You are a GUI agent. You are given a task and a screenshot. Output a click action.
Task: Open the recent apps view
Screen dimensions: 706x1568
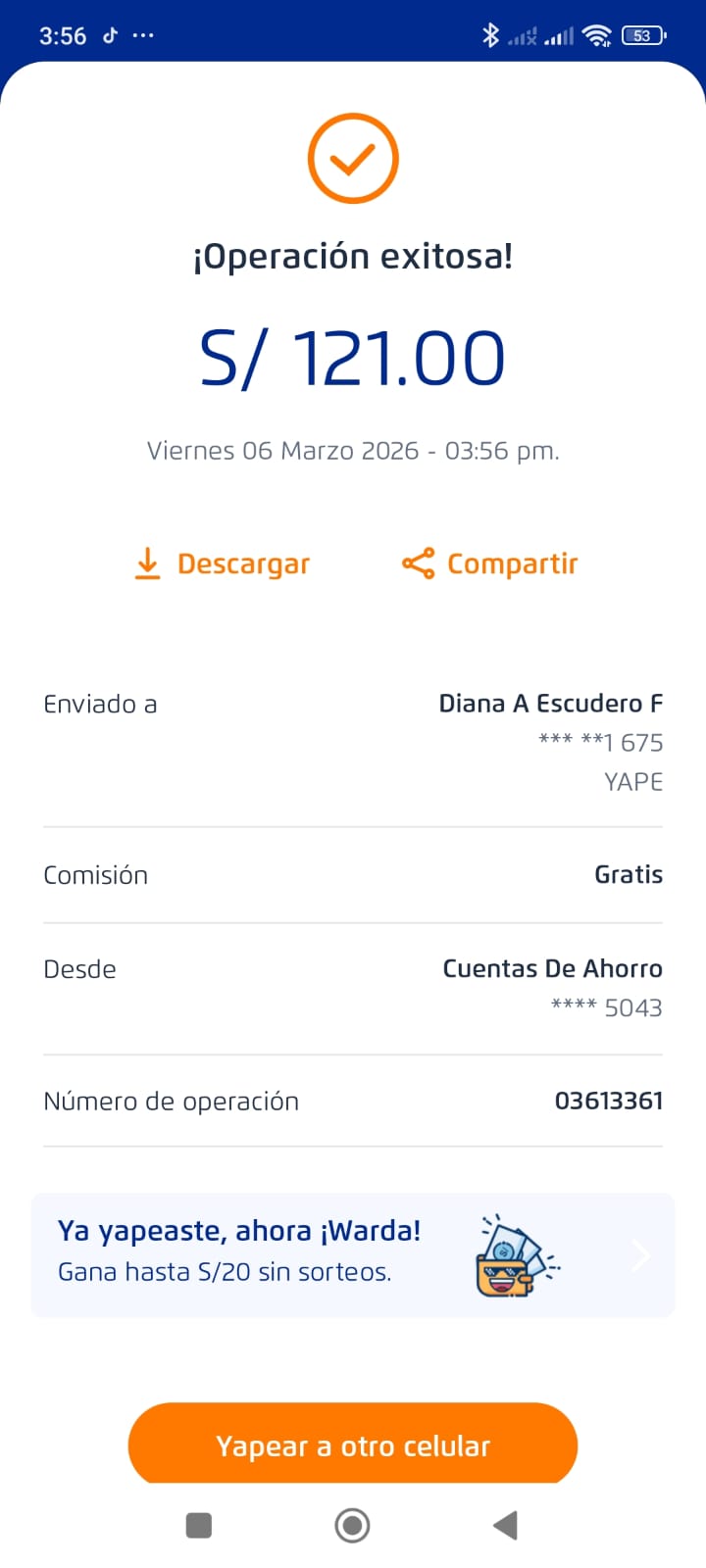click(199, 1525)
